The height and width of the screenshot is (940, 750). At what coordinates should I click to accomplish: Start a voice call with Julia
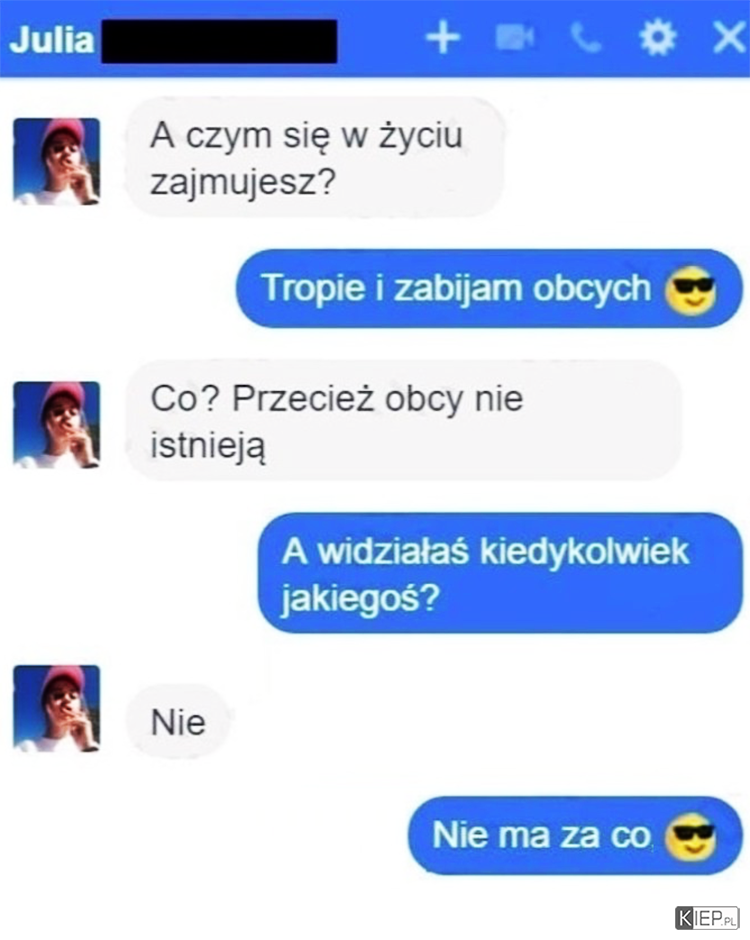pyautogui.click(x=582, y=38)
